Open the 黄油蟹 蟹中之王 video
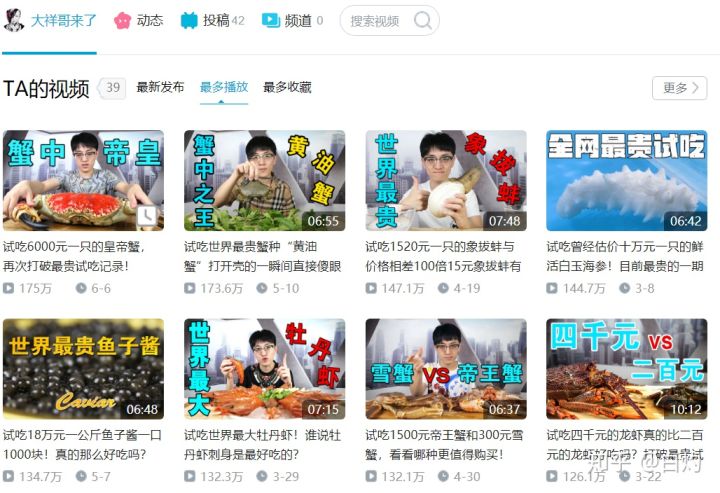The width and height of the screenshot is (720, 493). coord(264,181)
